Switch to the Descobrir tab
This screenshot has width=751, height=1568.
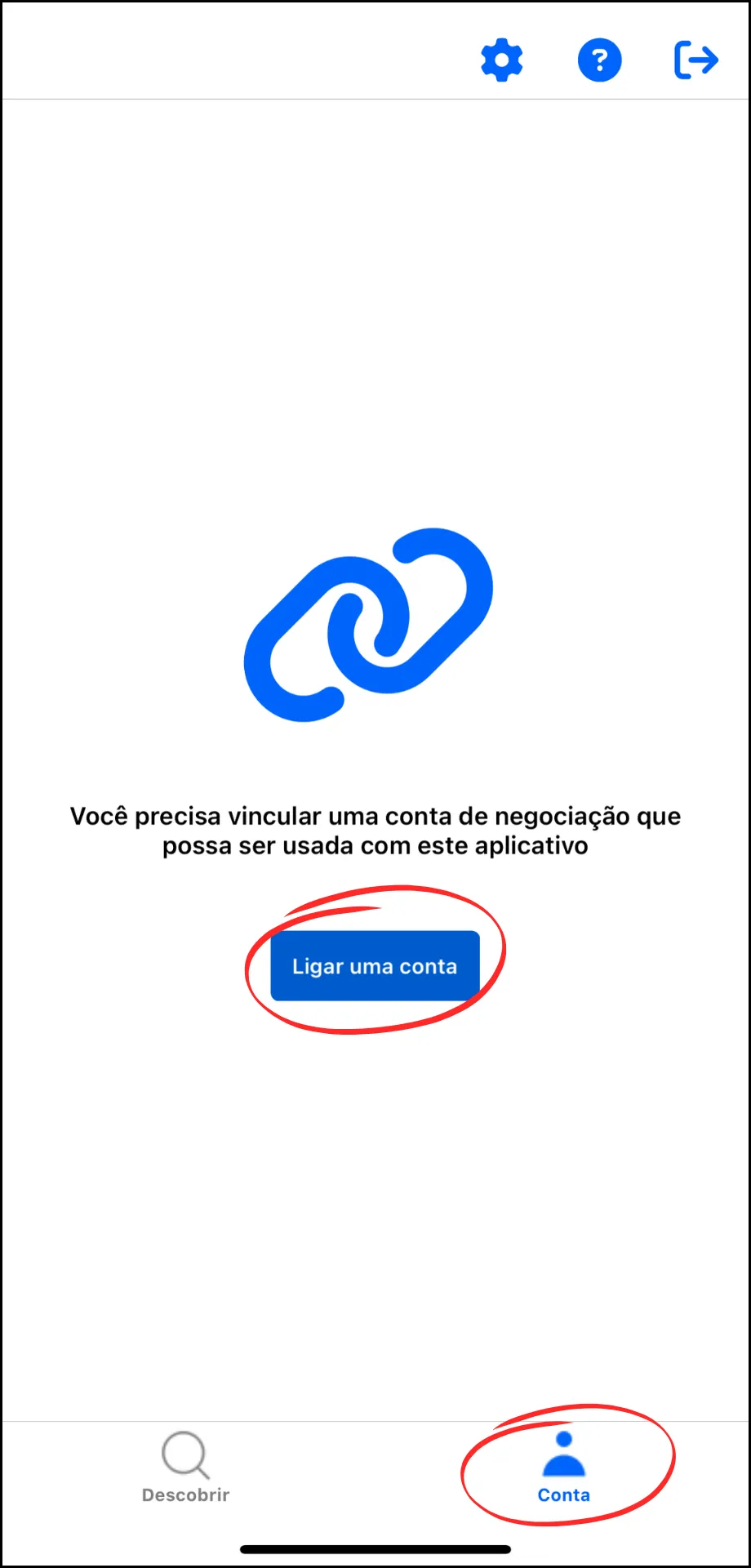tap(186, 1468)
